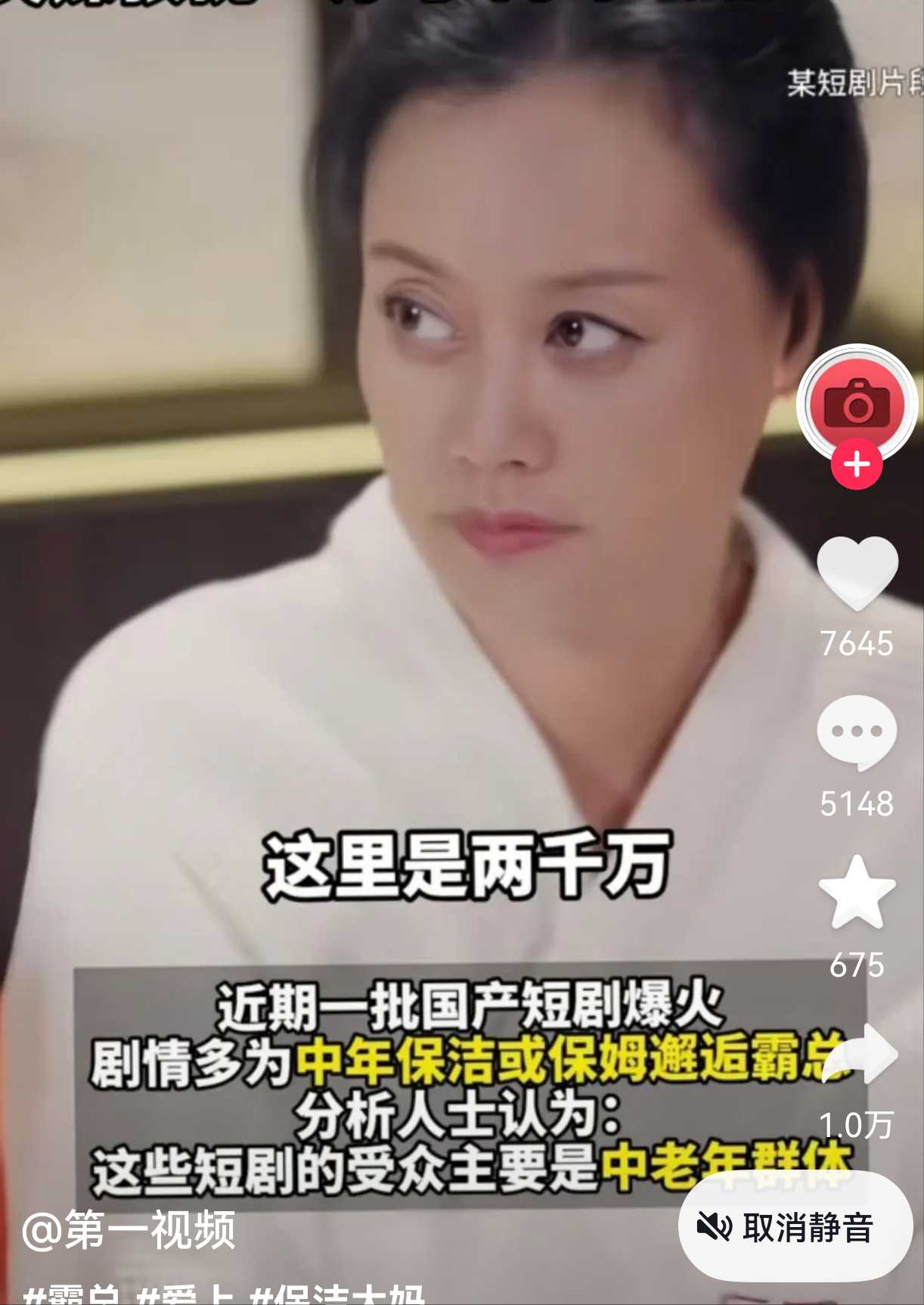Open the comments section
This screenshot has width=924, height=1305.
(x=857, y=732)
